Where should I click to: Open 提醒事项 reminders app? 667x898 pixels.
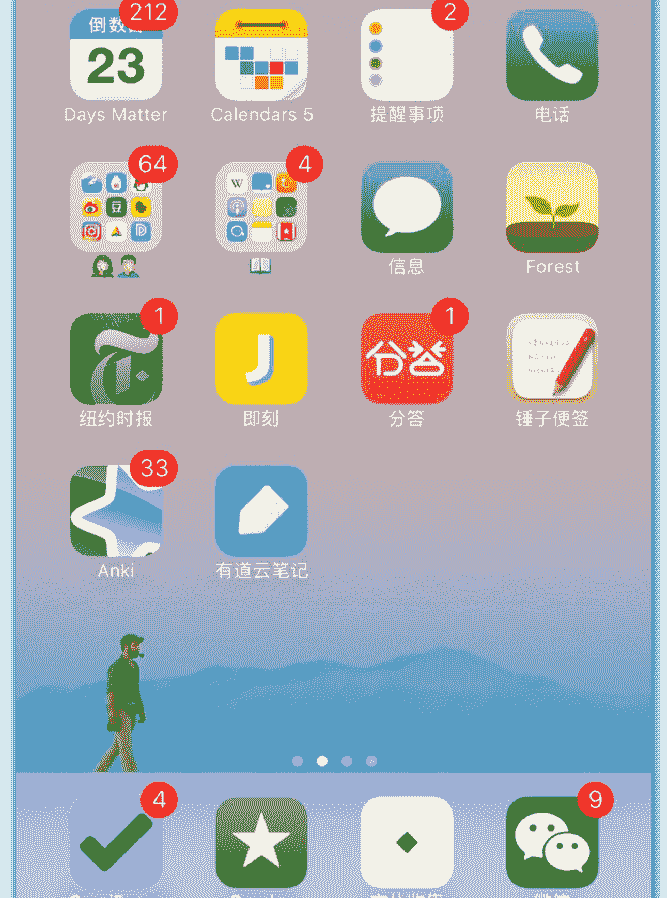click(x=407, y=55)
